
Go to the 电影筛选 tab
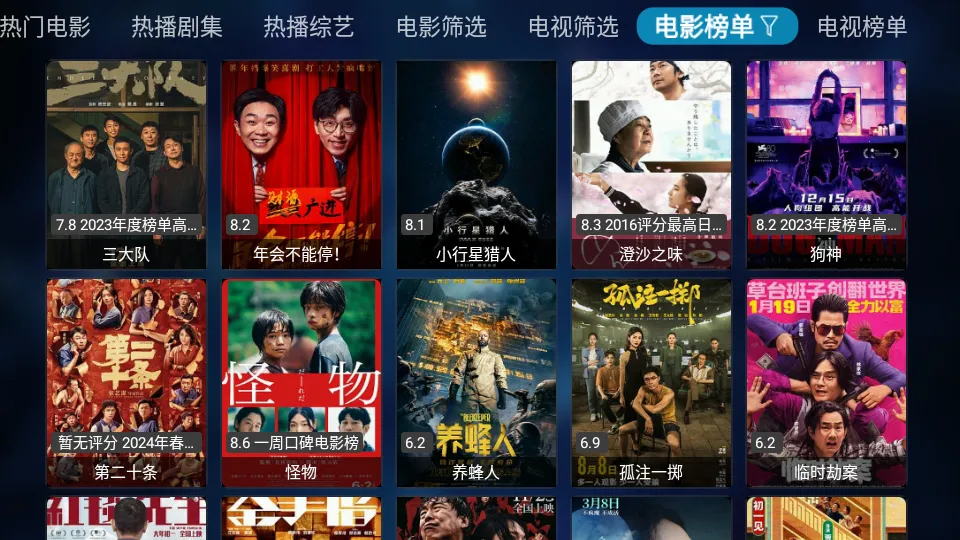(x=441, y=27)
